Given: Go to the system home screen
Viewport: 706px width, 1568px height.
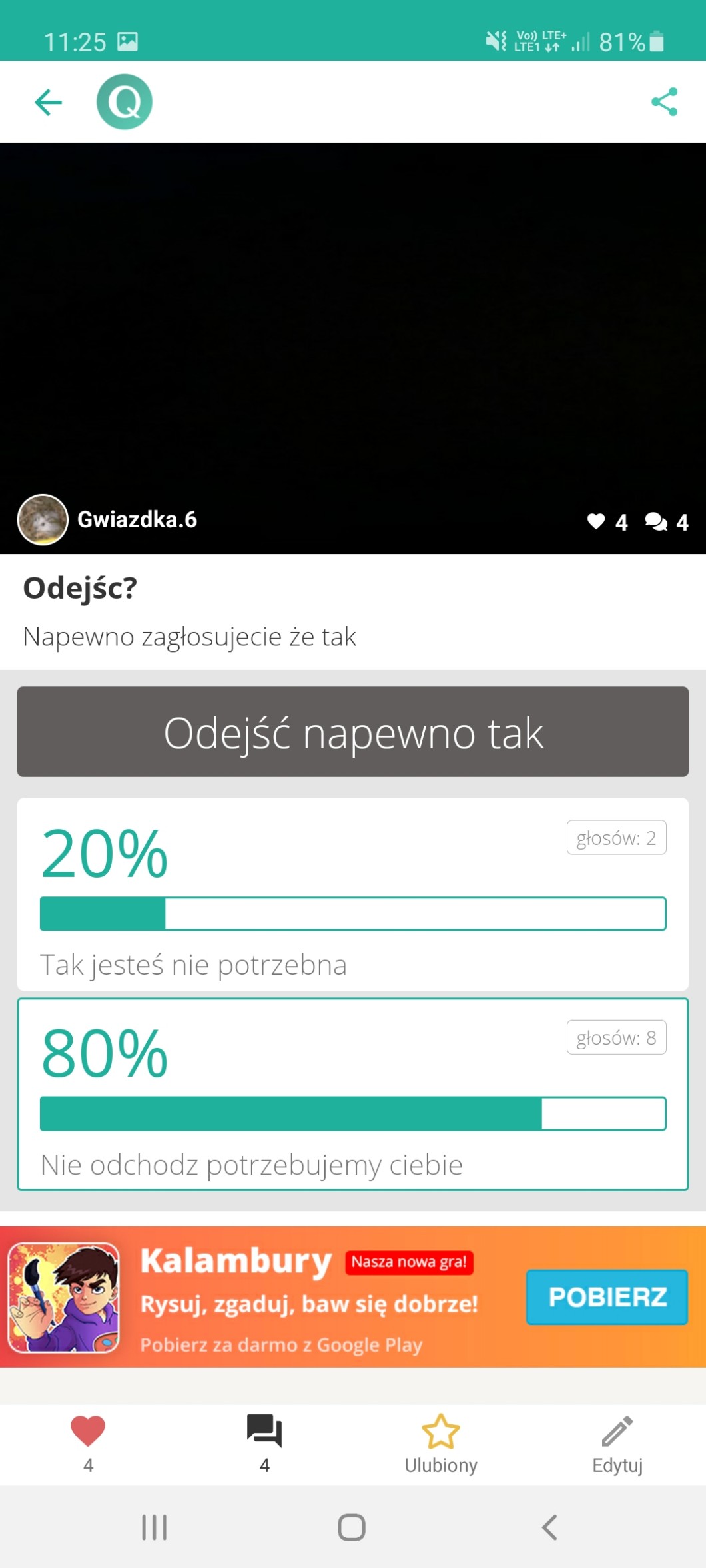Looking at the screenshot, I should 352,1527.
